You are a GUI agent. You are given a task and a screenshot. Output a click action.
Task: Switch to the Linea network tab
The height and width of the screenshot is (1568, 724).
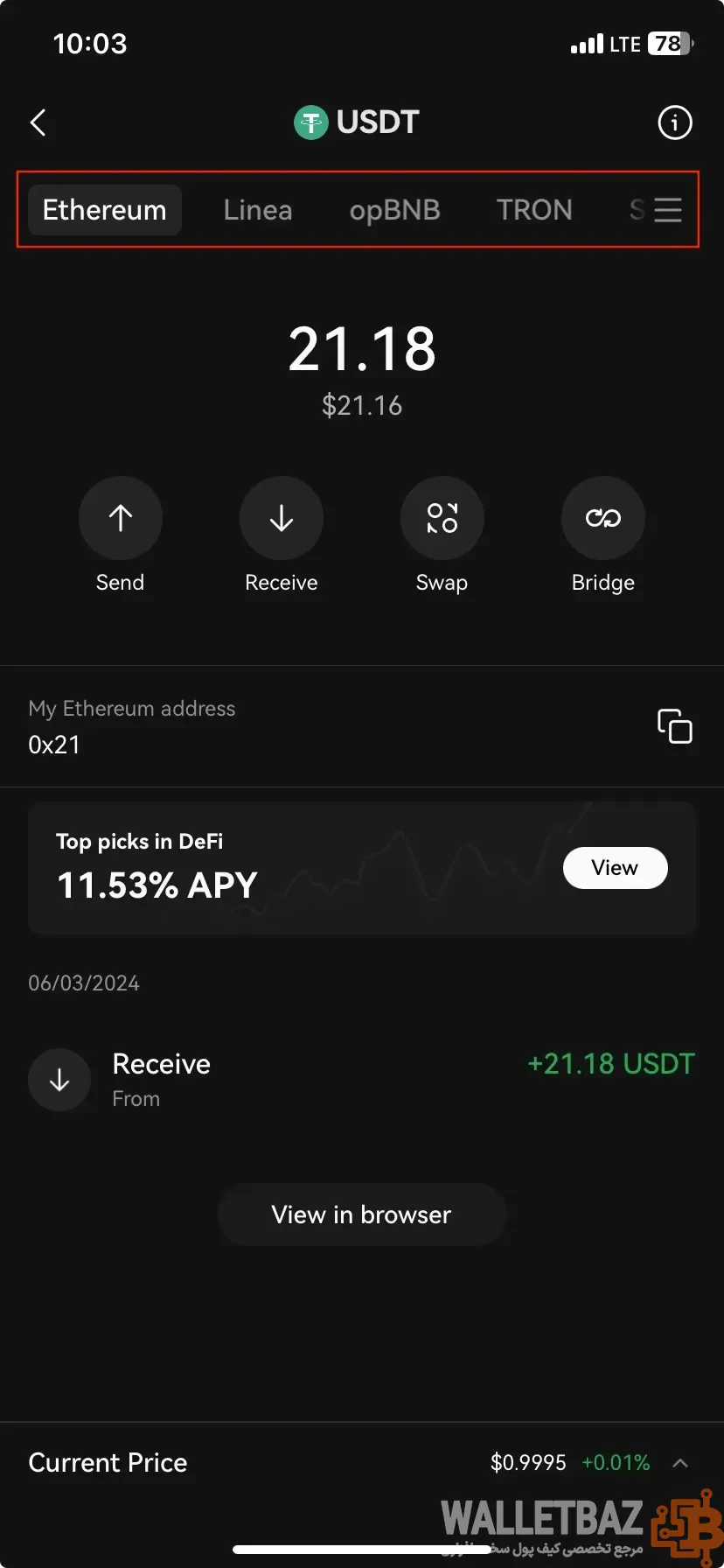257,209
